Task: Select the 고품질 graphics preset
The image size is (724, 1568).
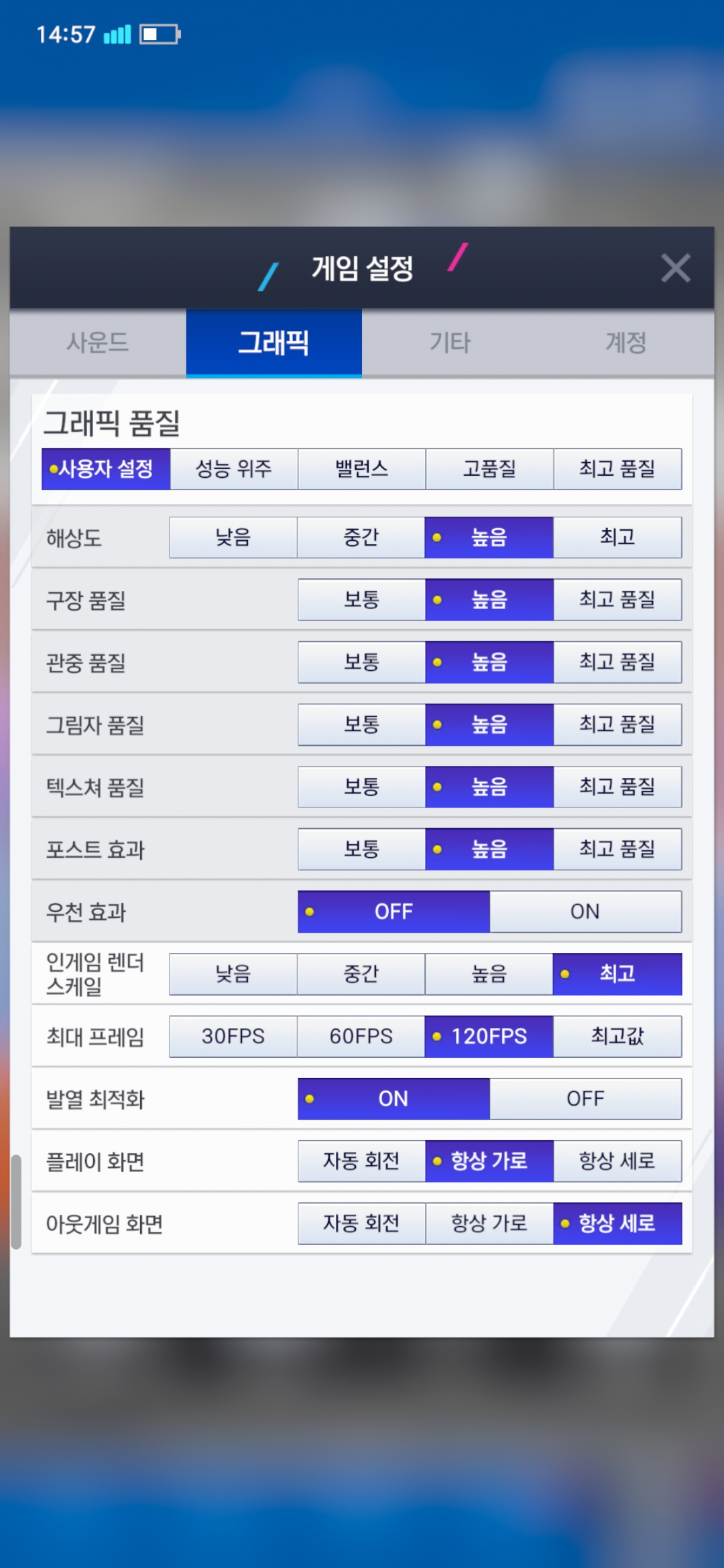Action: [x=489, y=468]
